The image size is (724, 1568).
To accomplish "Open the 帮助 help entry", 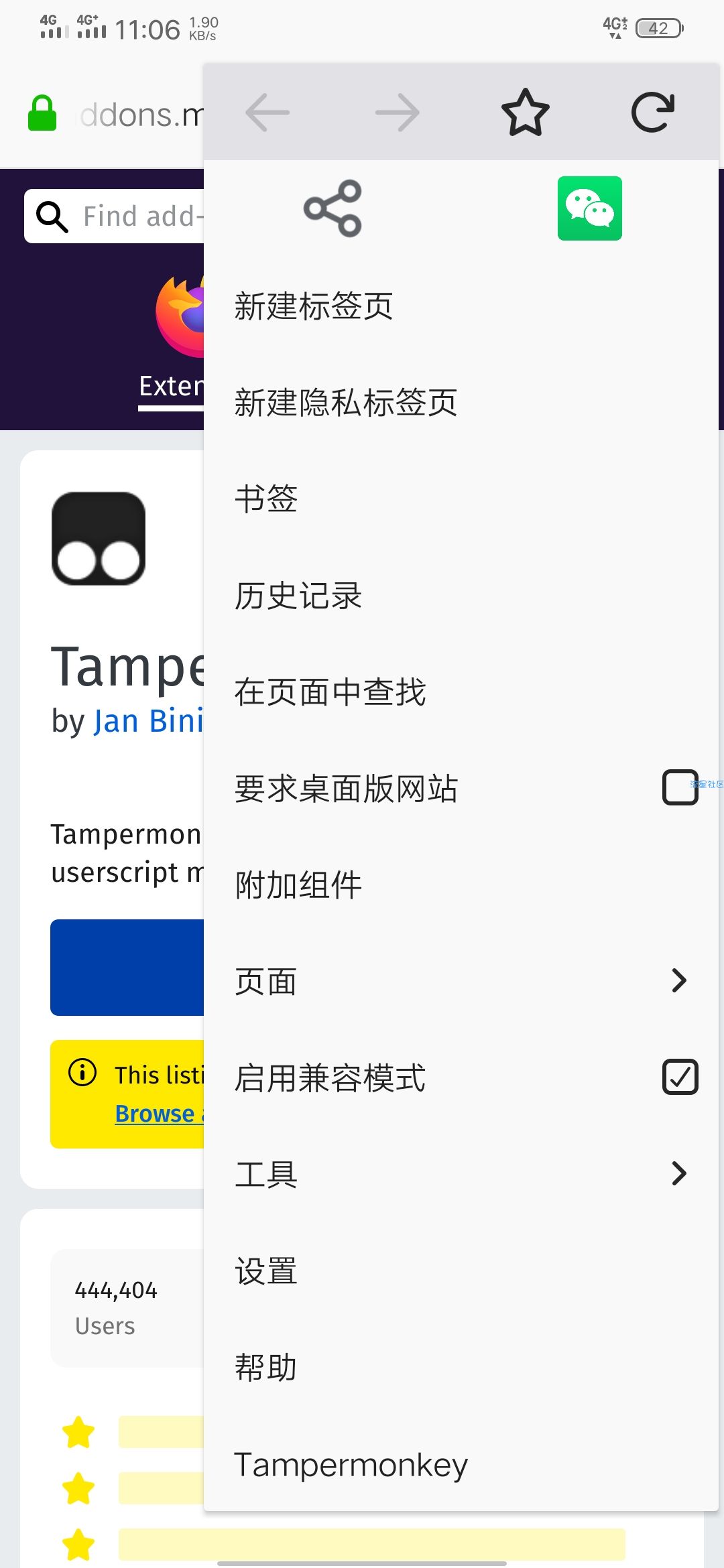I will point(266,1368).
